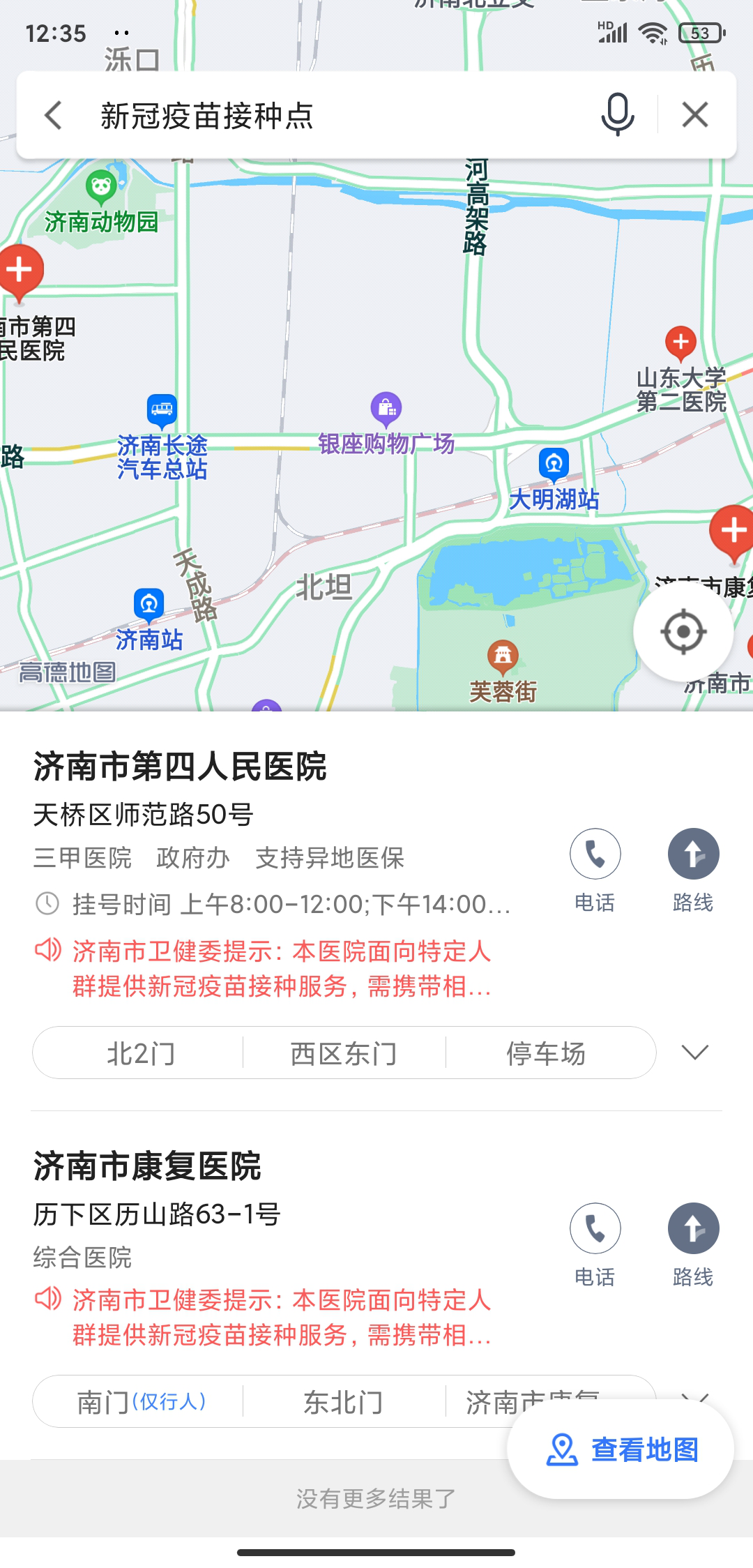
Task: Select the 南门(仅行人) entrance chip
Action: tap(141, 1402)
